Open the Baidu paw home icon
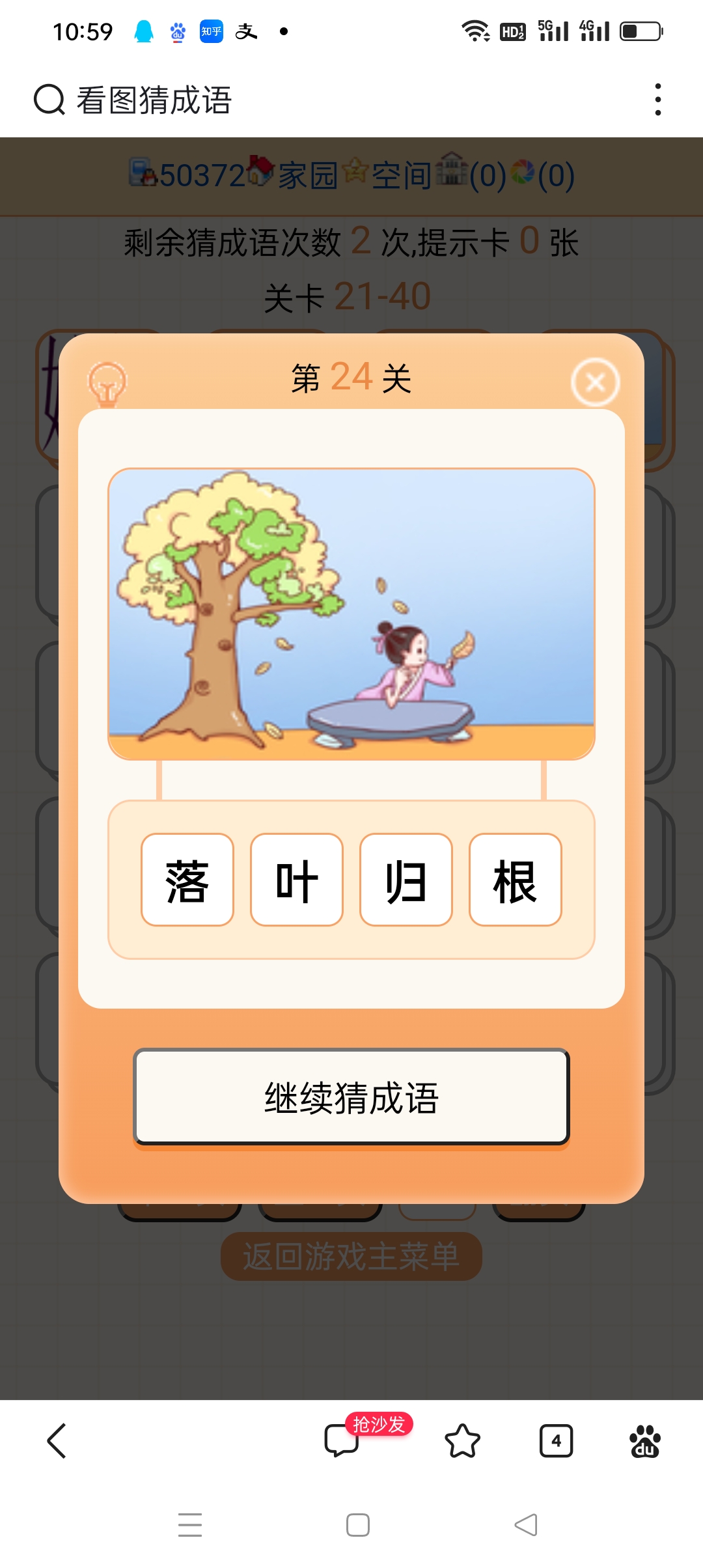This screenshot has height=1568, width=703. [644, 1440]
